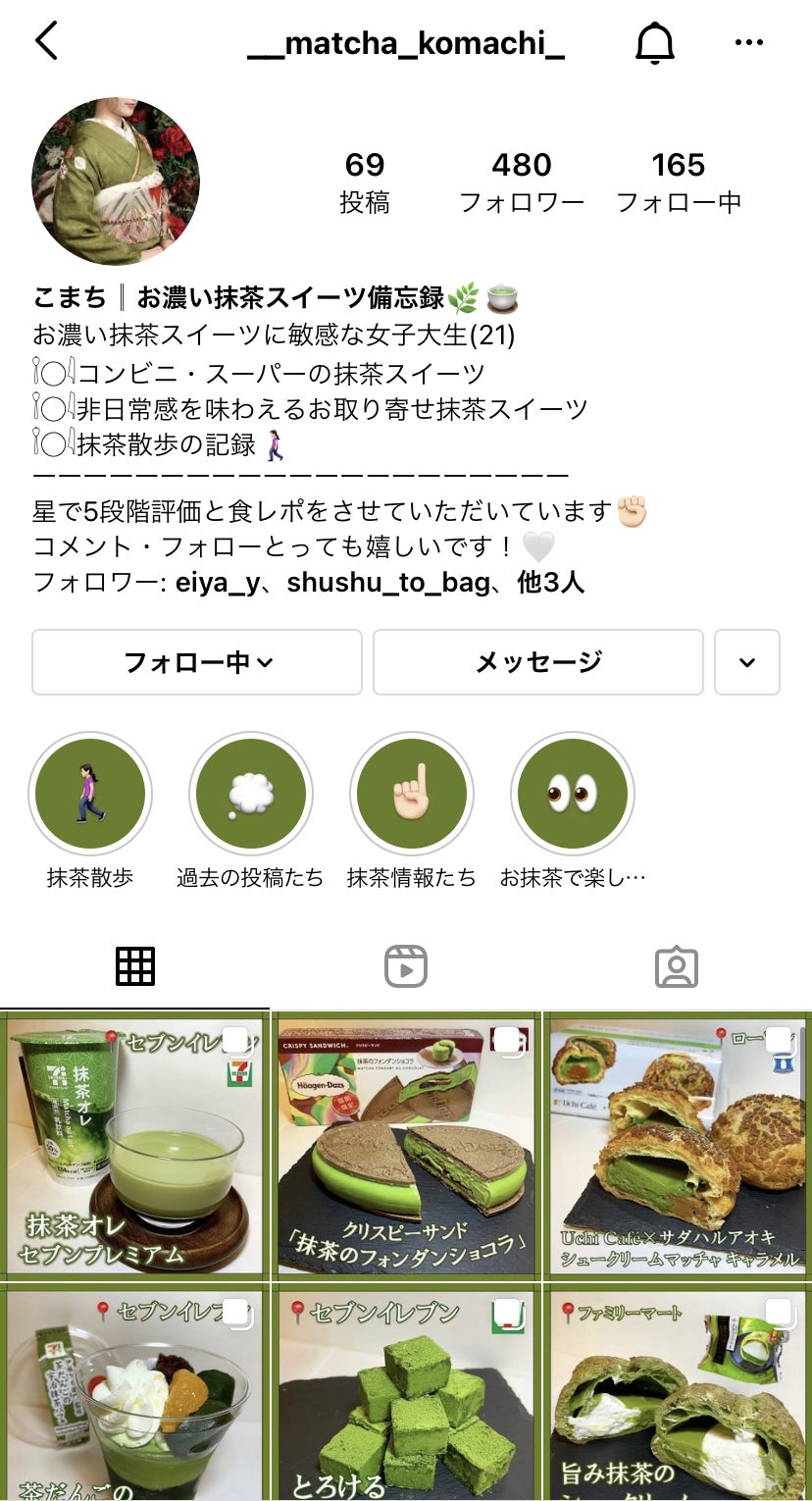
Task: View the profile picture
Action: (116, 181)
